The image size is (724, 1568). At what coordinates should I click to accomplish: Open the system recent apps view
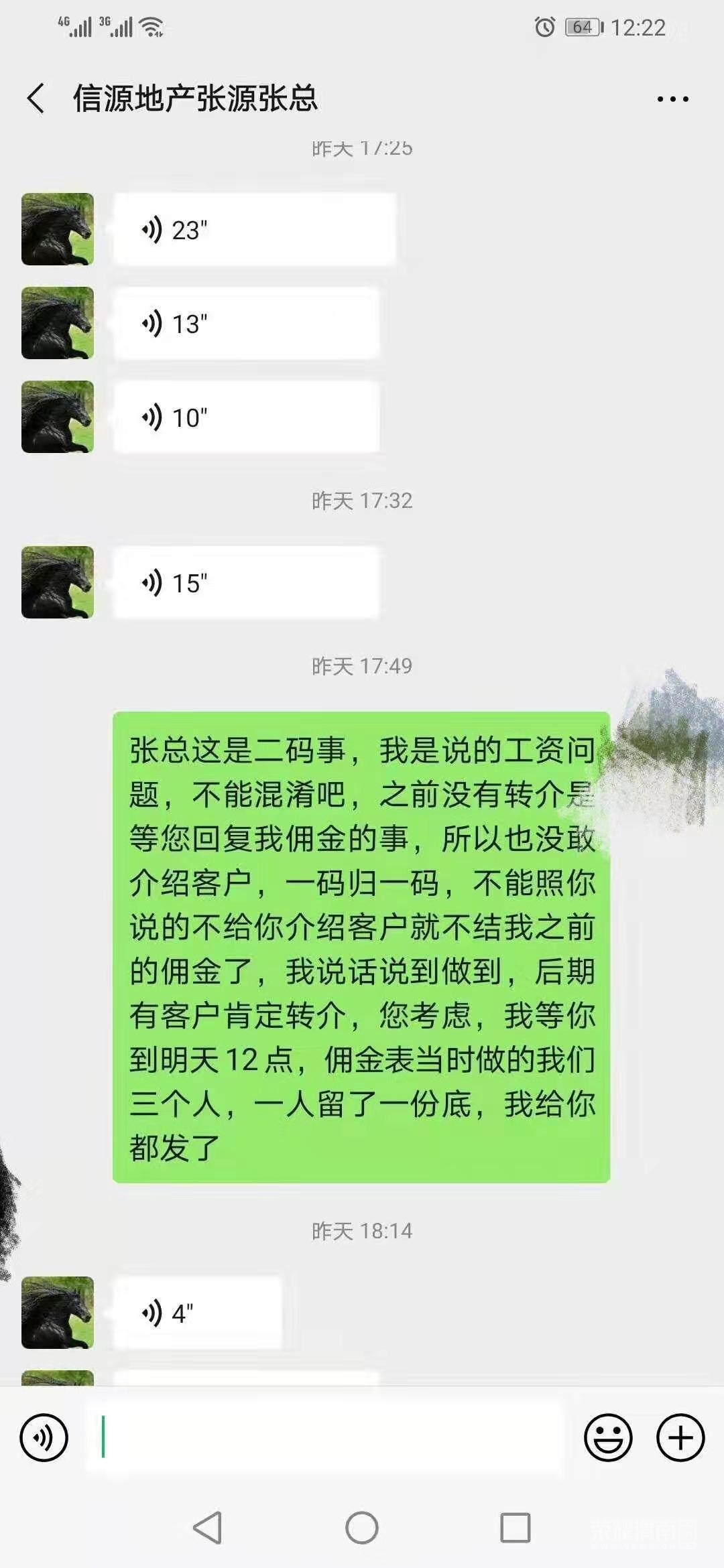[516, 1528]
